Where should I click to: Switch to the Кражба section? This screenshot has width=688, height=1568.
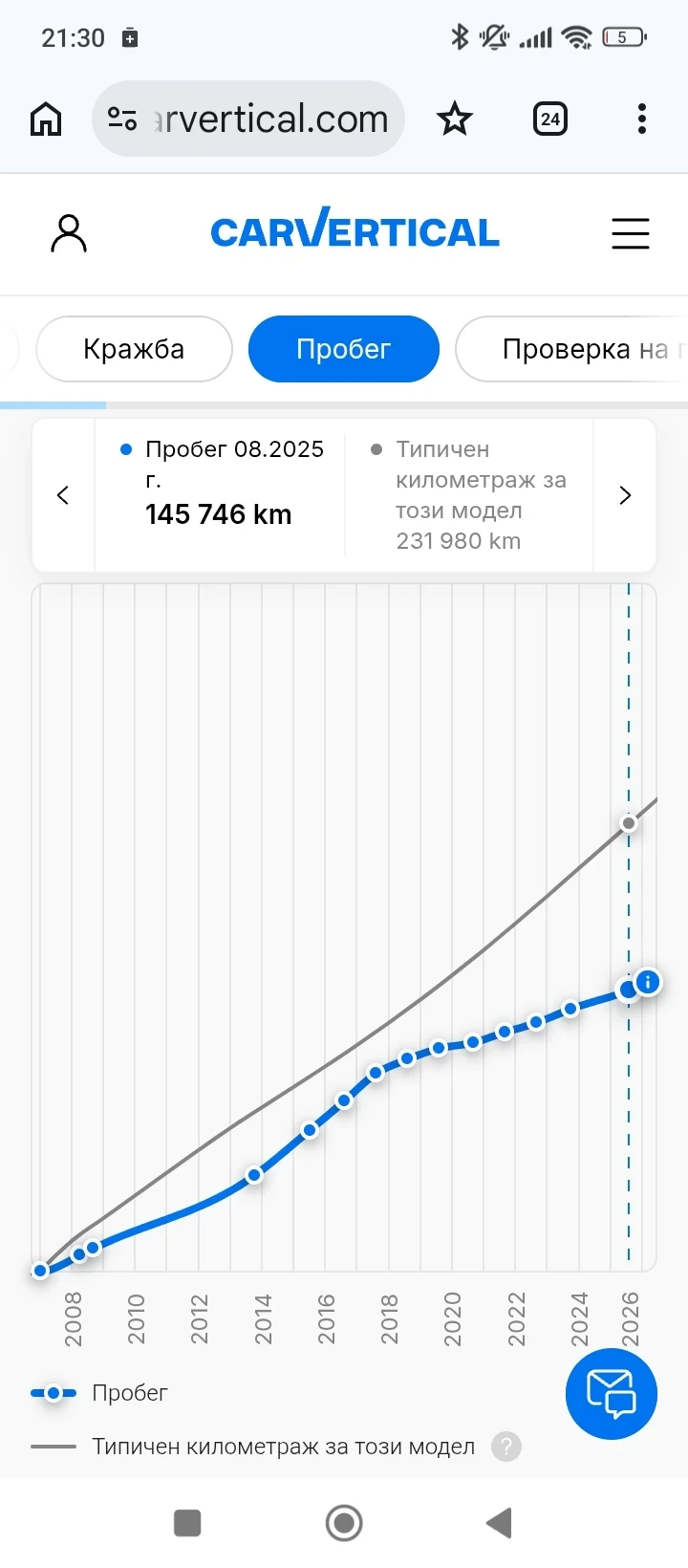click(134, 349)
